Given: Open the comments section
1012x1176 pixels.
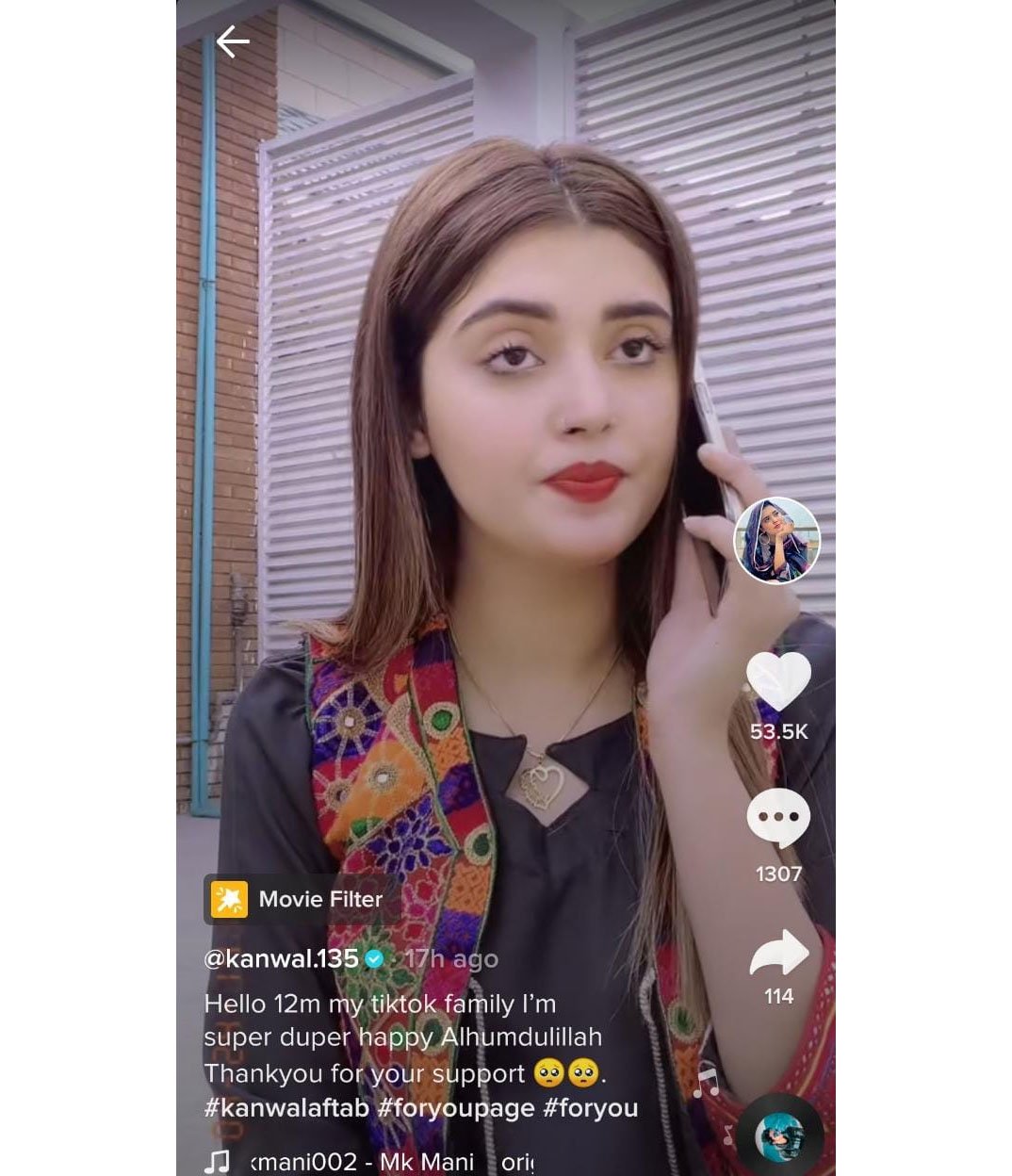Looking at the screenshot, I should [x=778, y=818].
